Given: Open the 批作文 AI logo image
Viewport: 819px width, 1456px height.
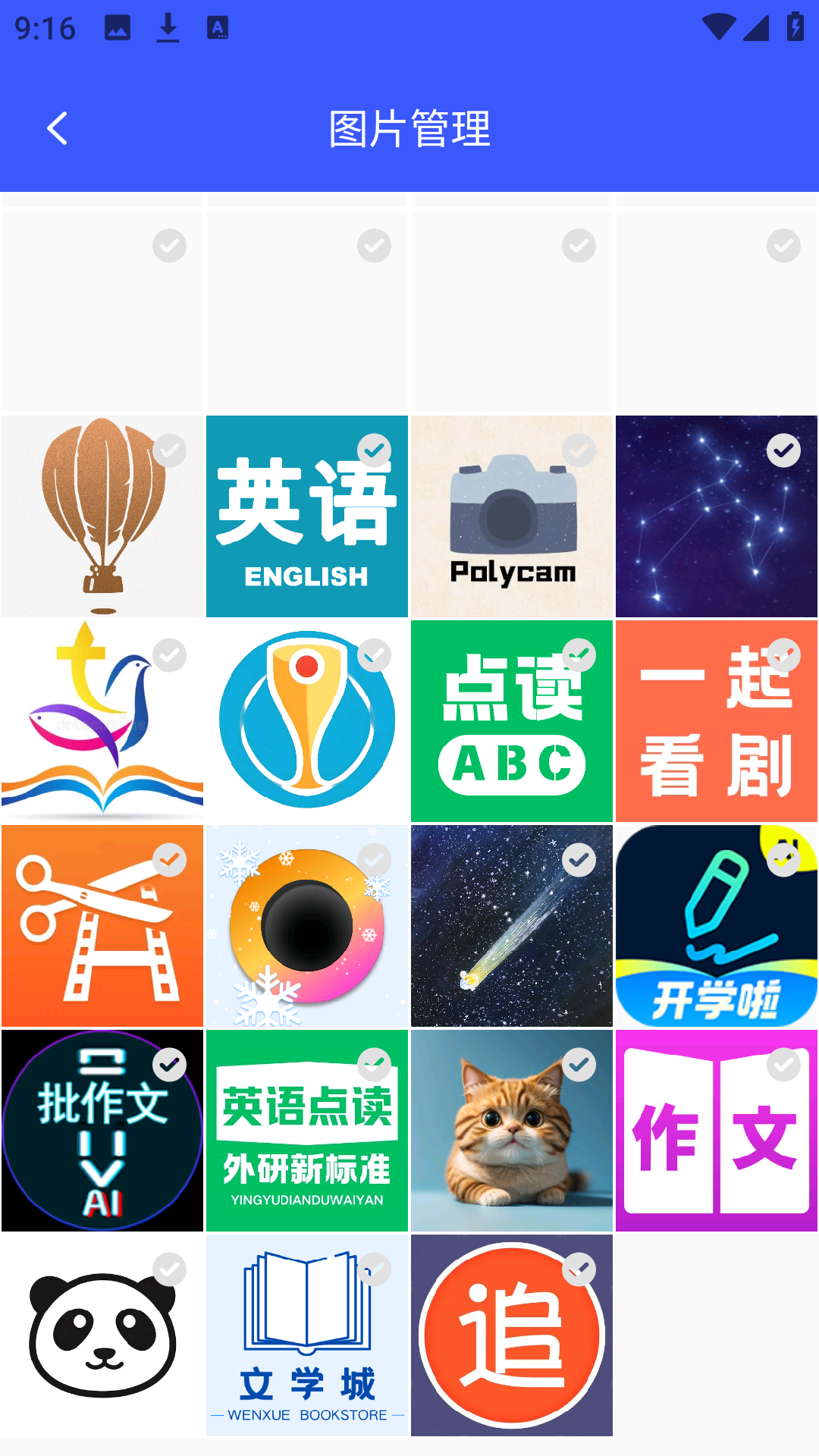Looking at the screenshot, I should click(x=102, y=1130).
